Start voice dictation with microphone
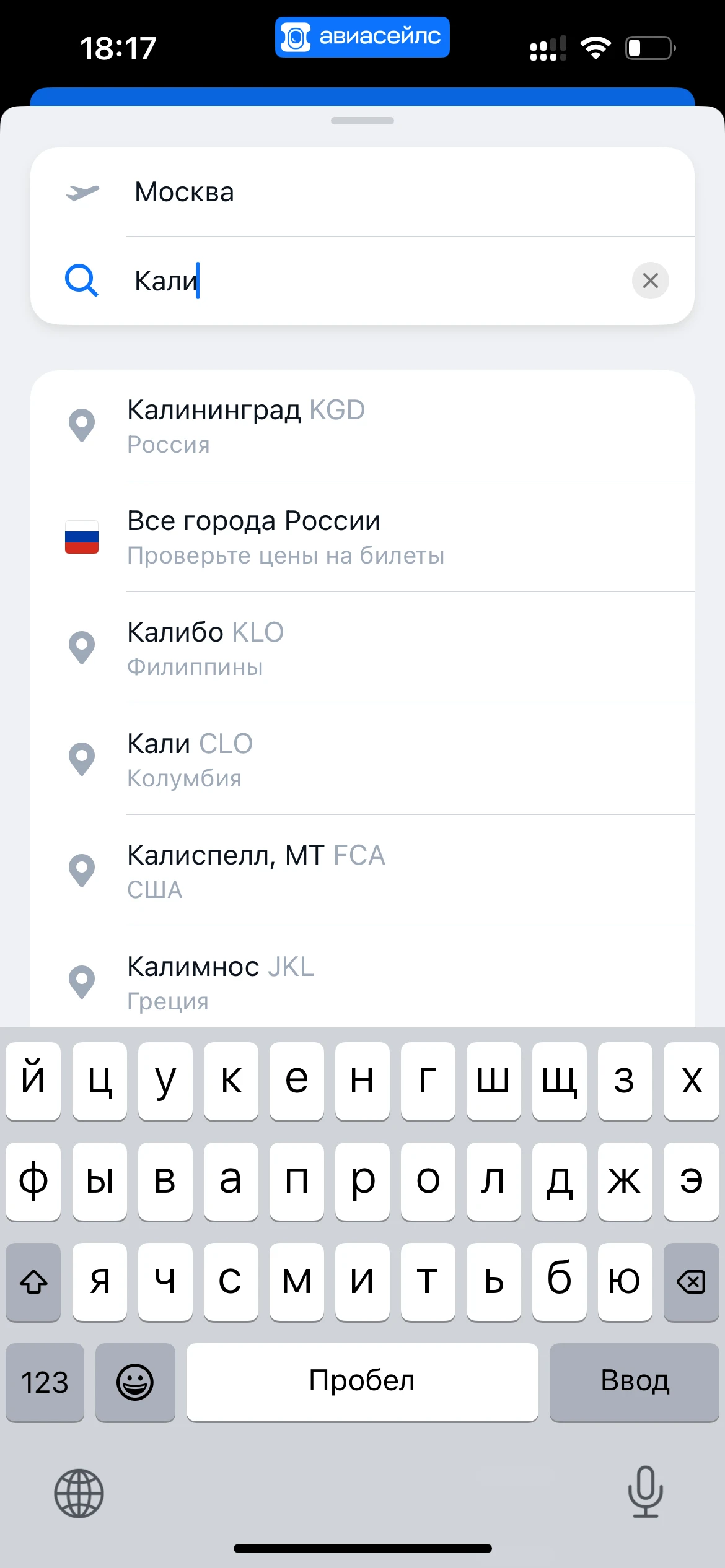Screen dimensions: 725x1568 pos(645,1492)
